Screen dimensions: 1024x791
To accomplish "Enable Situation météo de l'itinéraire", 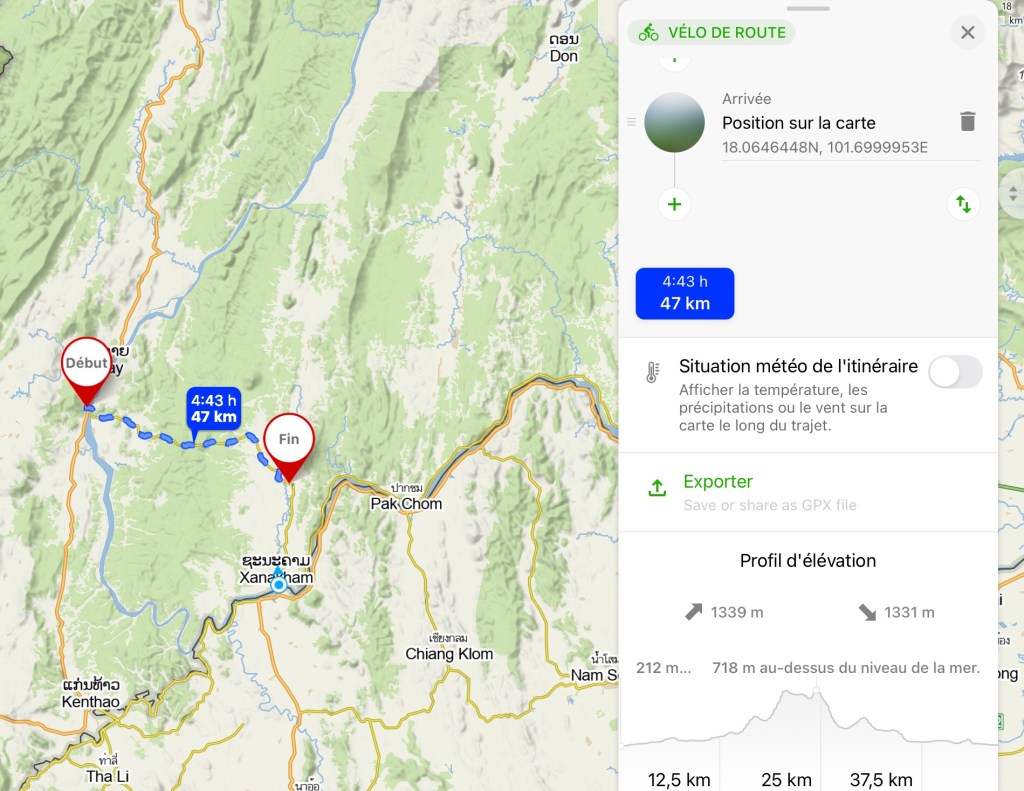I will 955,372.
